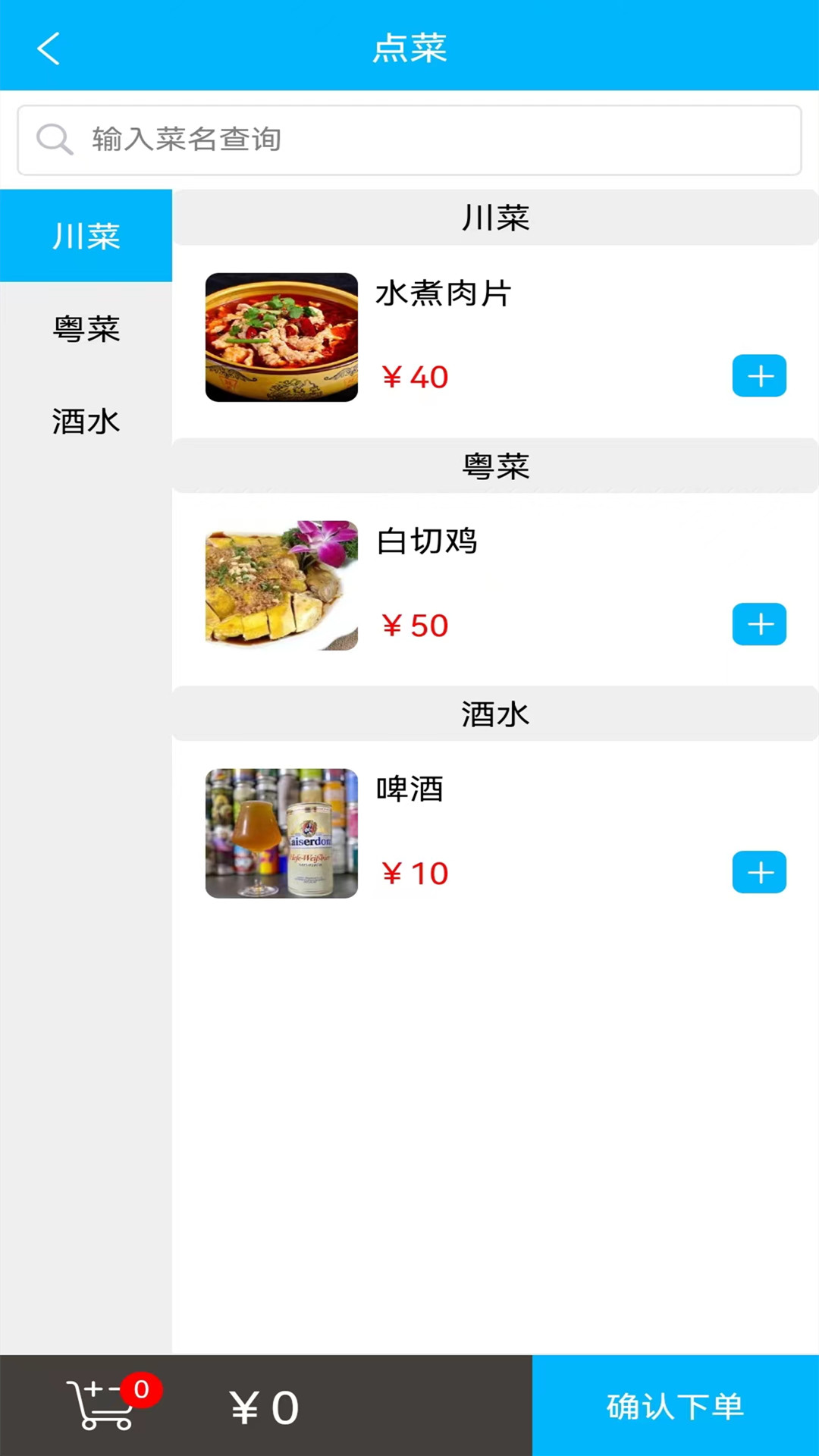The height and width of the screenshot is (1456, 819).
Task: Click the 川菜 section header
Action: [x=495, y=217]
